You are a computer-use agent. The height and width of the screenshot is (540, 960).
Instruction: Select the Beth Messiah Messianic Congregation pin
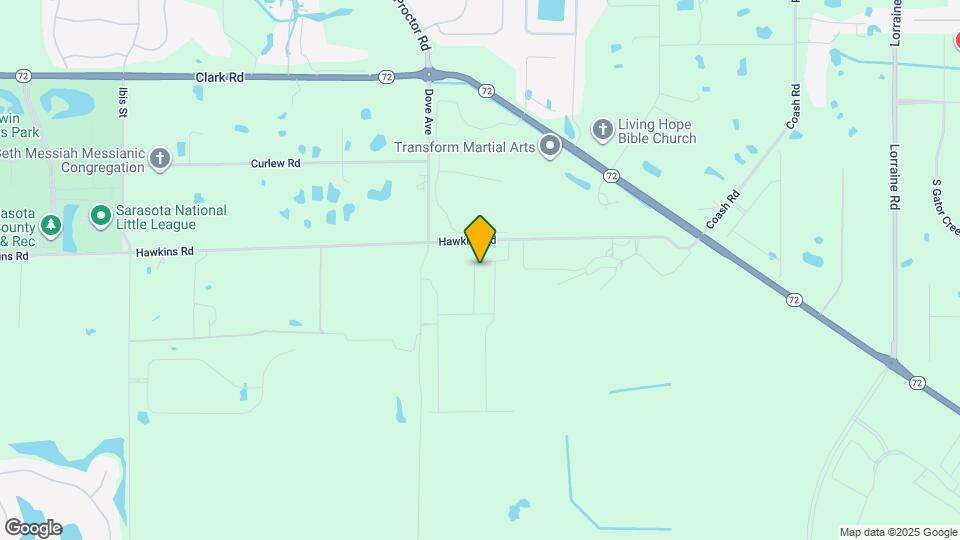point(161,159)
